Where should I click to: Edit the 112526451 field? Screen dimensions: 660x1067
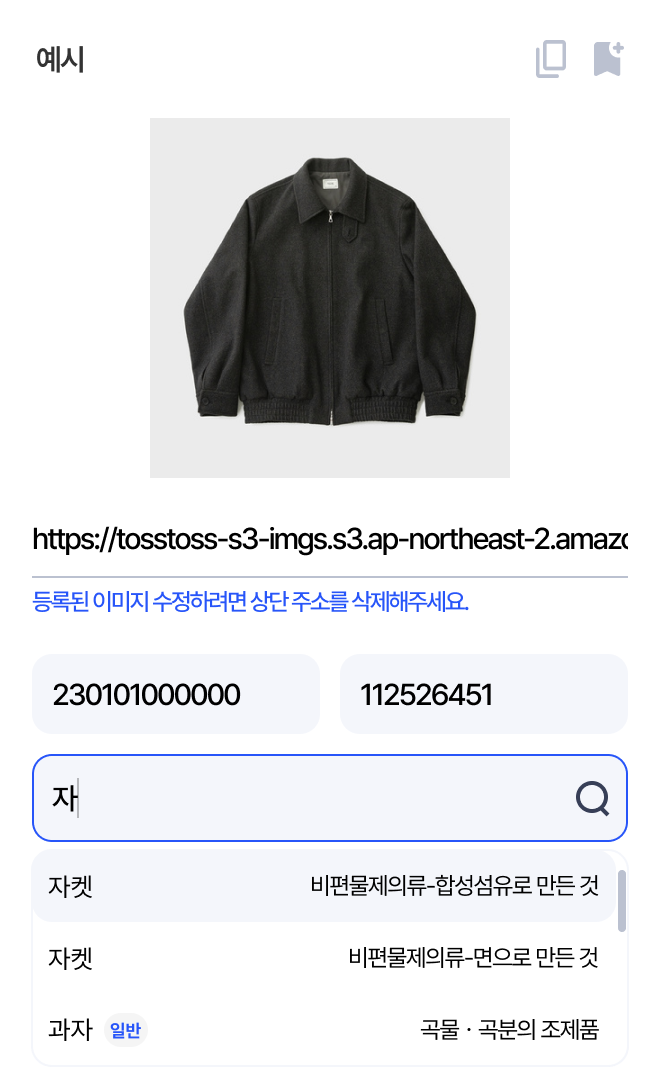tap(484, 694)
